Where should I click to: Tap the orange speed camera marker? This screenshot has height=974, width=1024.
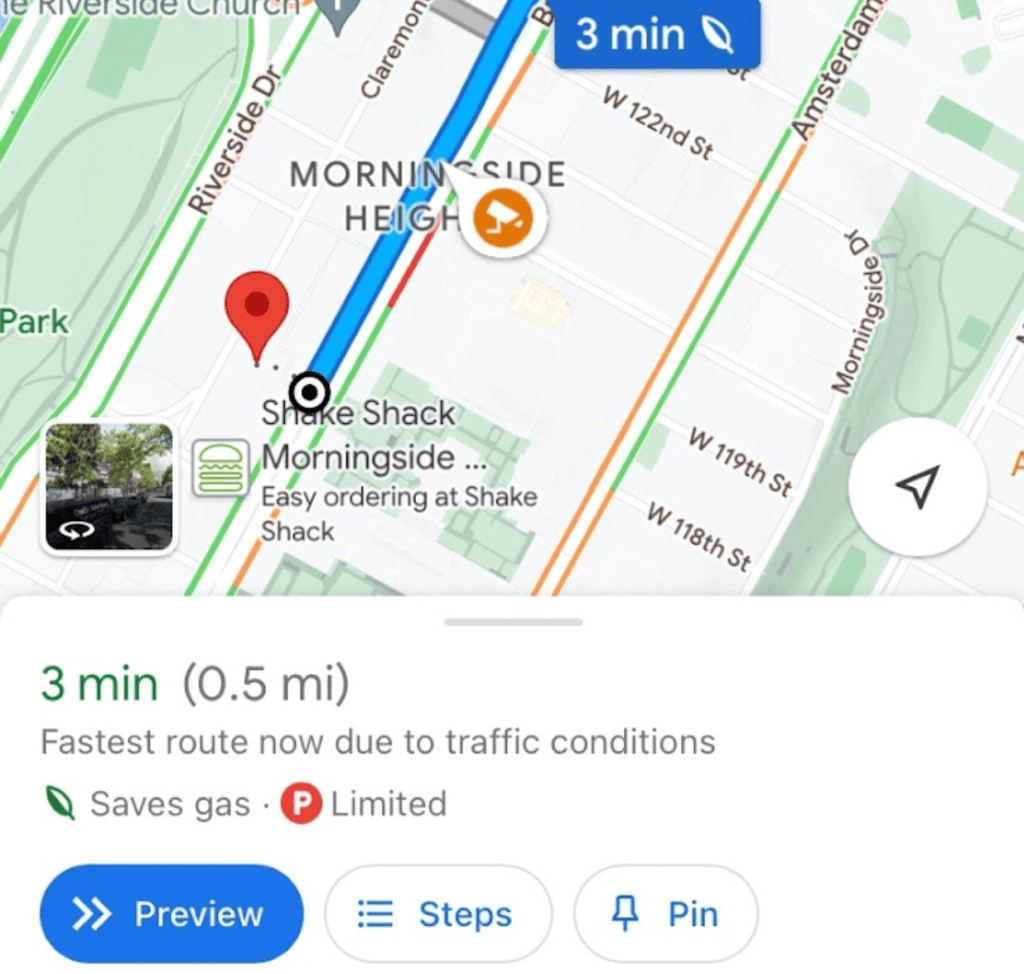click(503, 218)
